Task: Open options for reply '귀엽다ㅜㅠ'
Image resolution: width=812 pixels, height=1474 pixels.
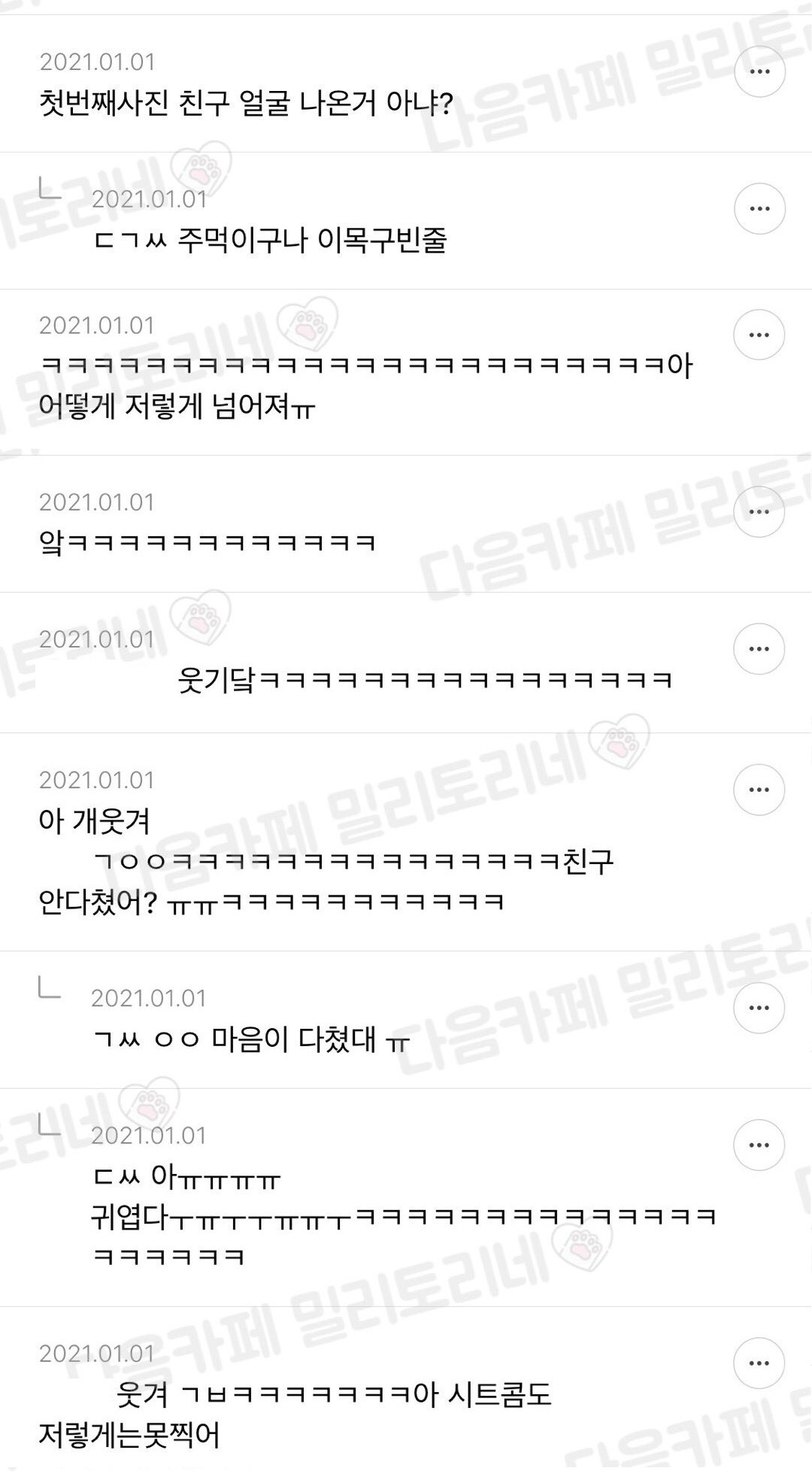Action: (x=759, y=1145)
